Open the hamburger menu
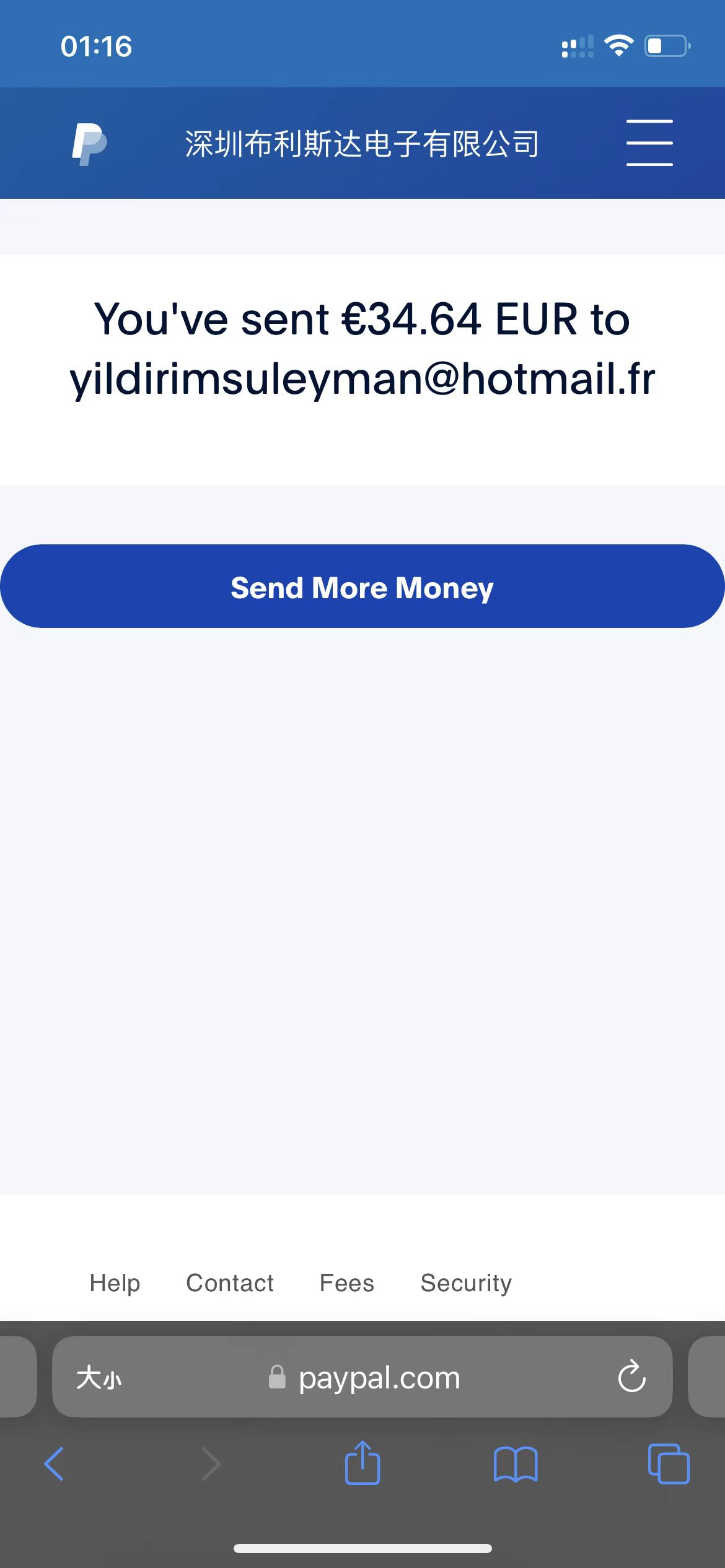 pos(649,143)
